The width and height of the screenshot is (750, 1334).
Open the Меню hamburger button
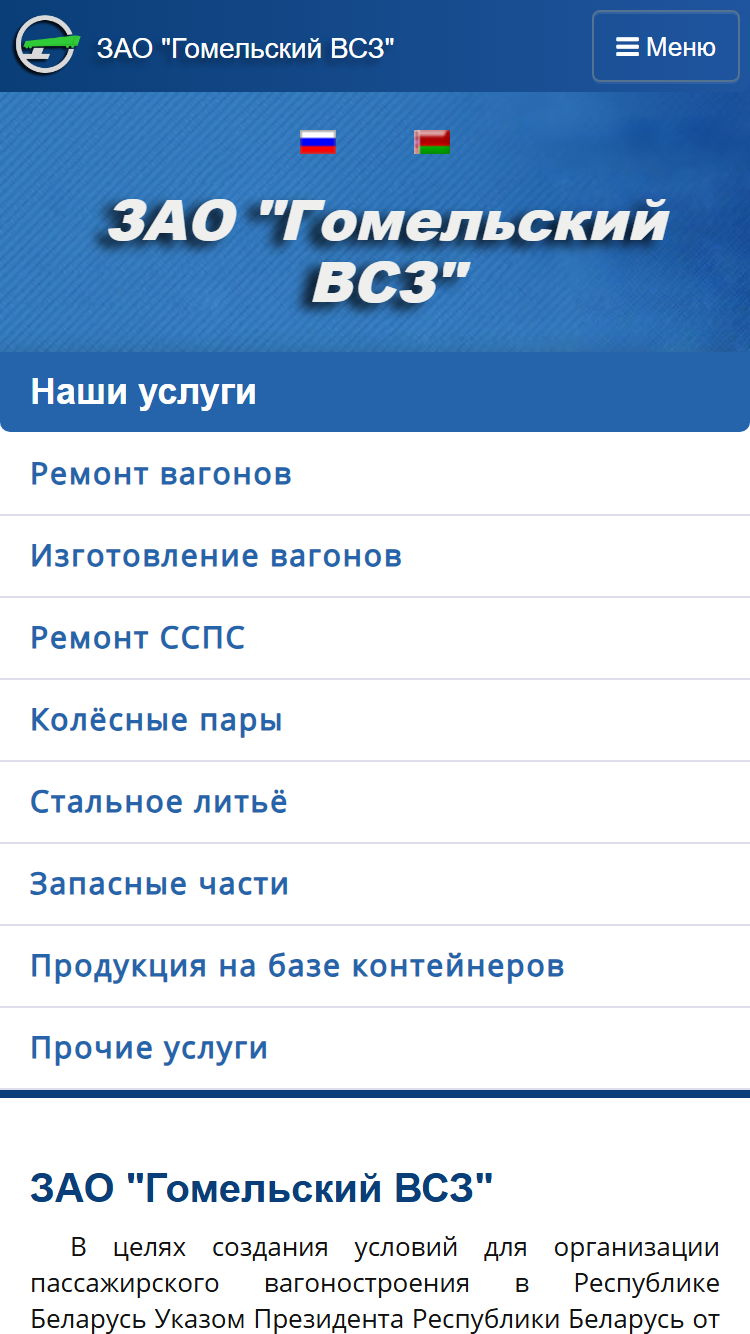pos(665,46)
